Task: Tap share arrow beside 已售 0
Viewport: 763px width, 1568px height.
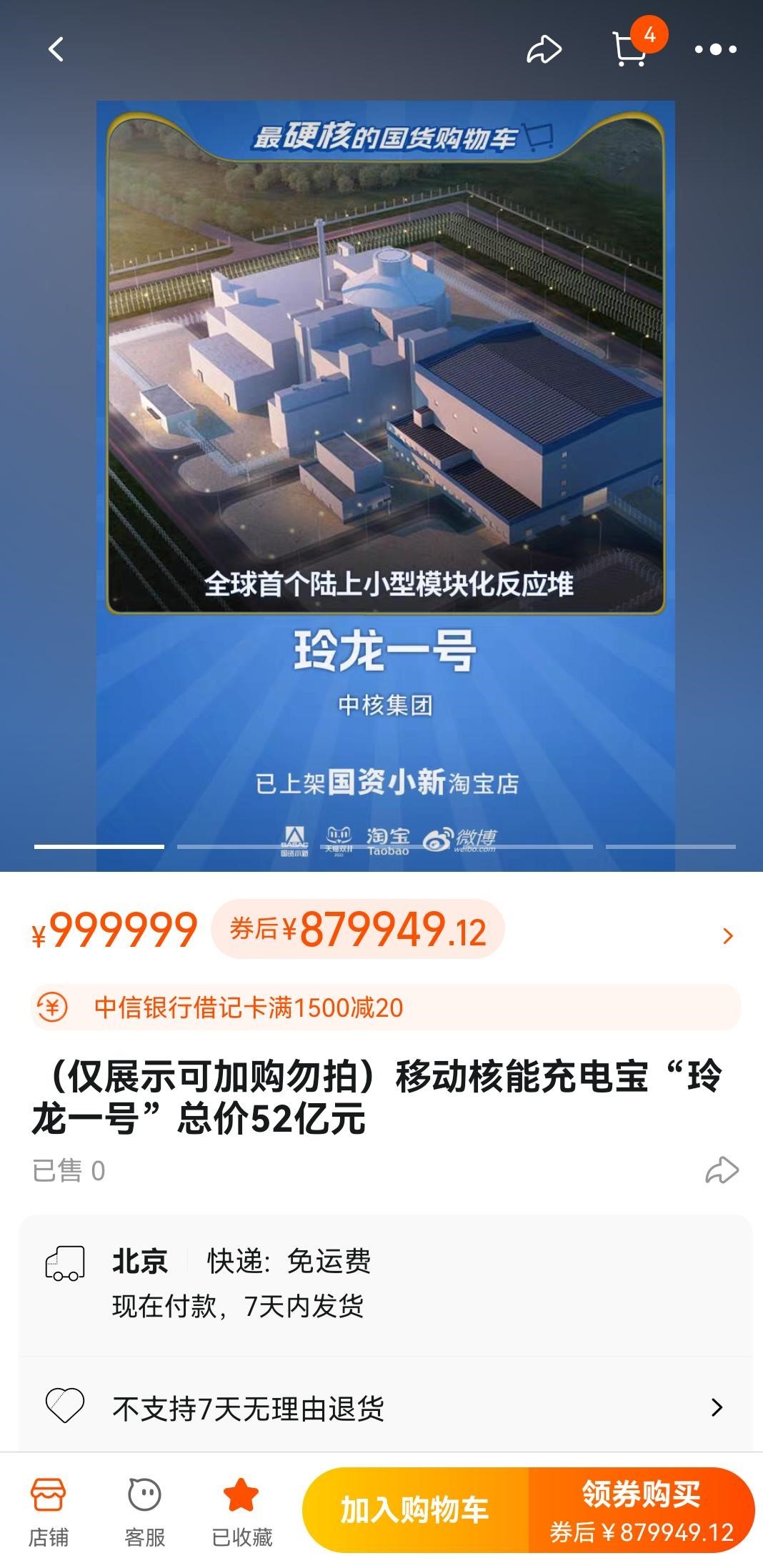Action: point(722,1170)
